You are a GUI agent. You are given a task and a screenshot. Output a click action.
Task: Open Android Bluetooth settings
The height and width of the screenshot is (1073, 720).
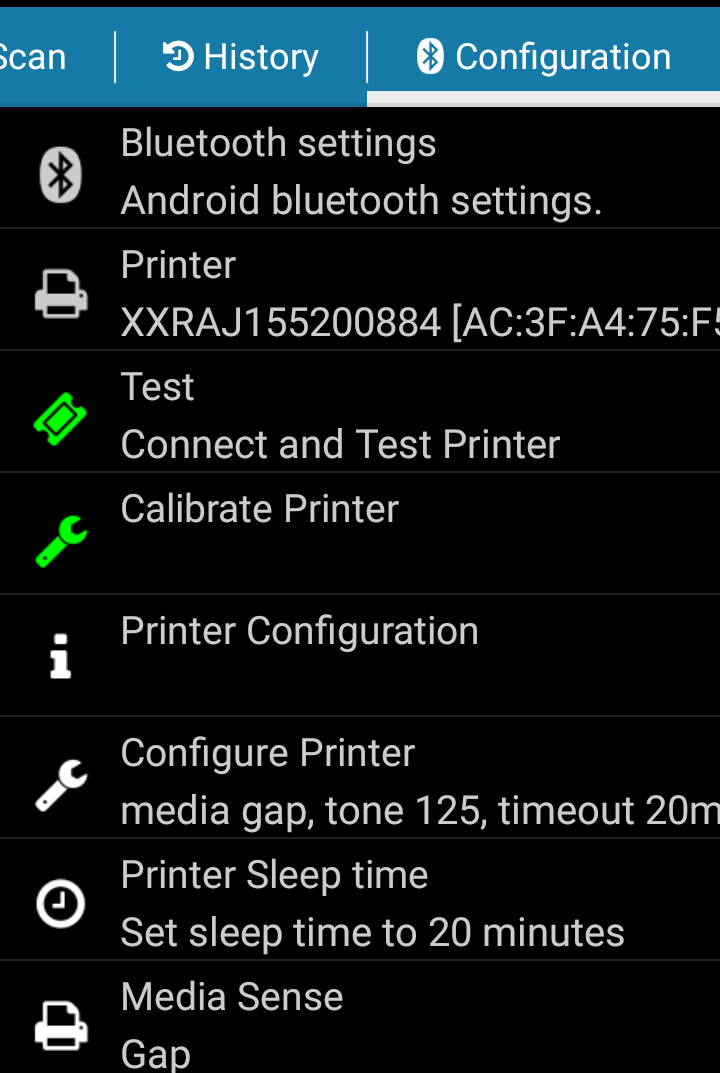pyautogui.click(x=360, y=172)
